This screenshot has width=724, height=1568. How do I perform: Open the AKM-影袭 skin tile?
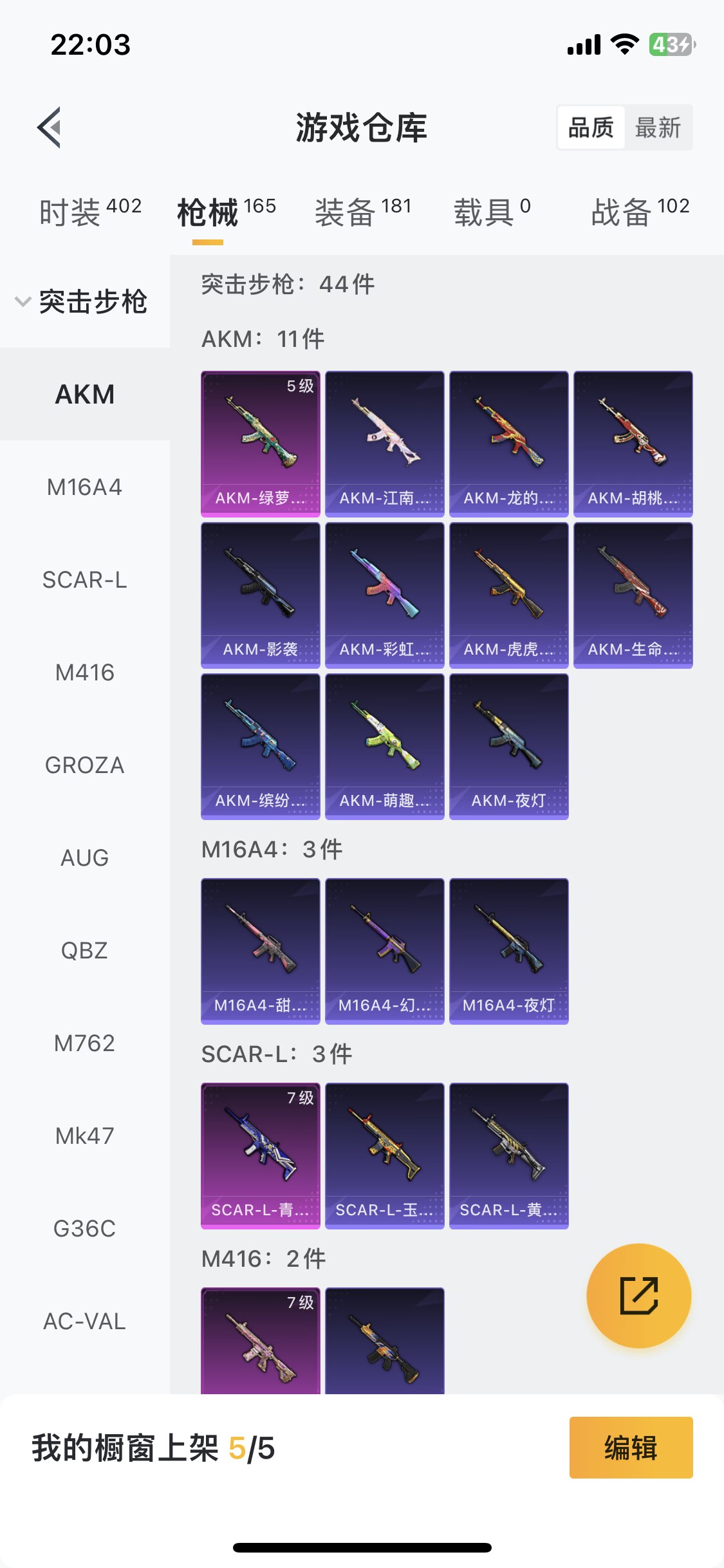click(x=260, y=595)
